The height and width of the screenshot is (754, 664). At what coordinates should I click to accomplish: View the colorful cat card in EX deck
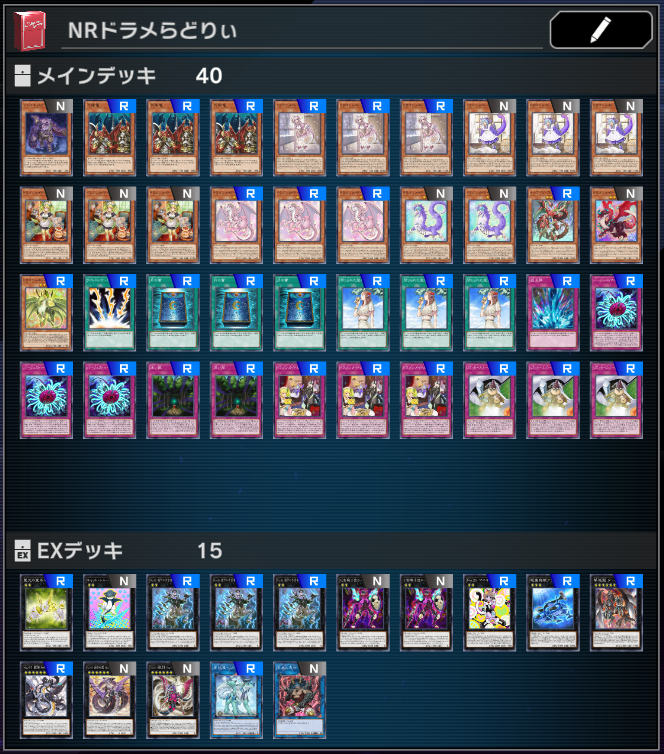(x=489, y=613)
